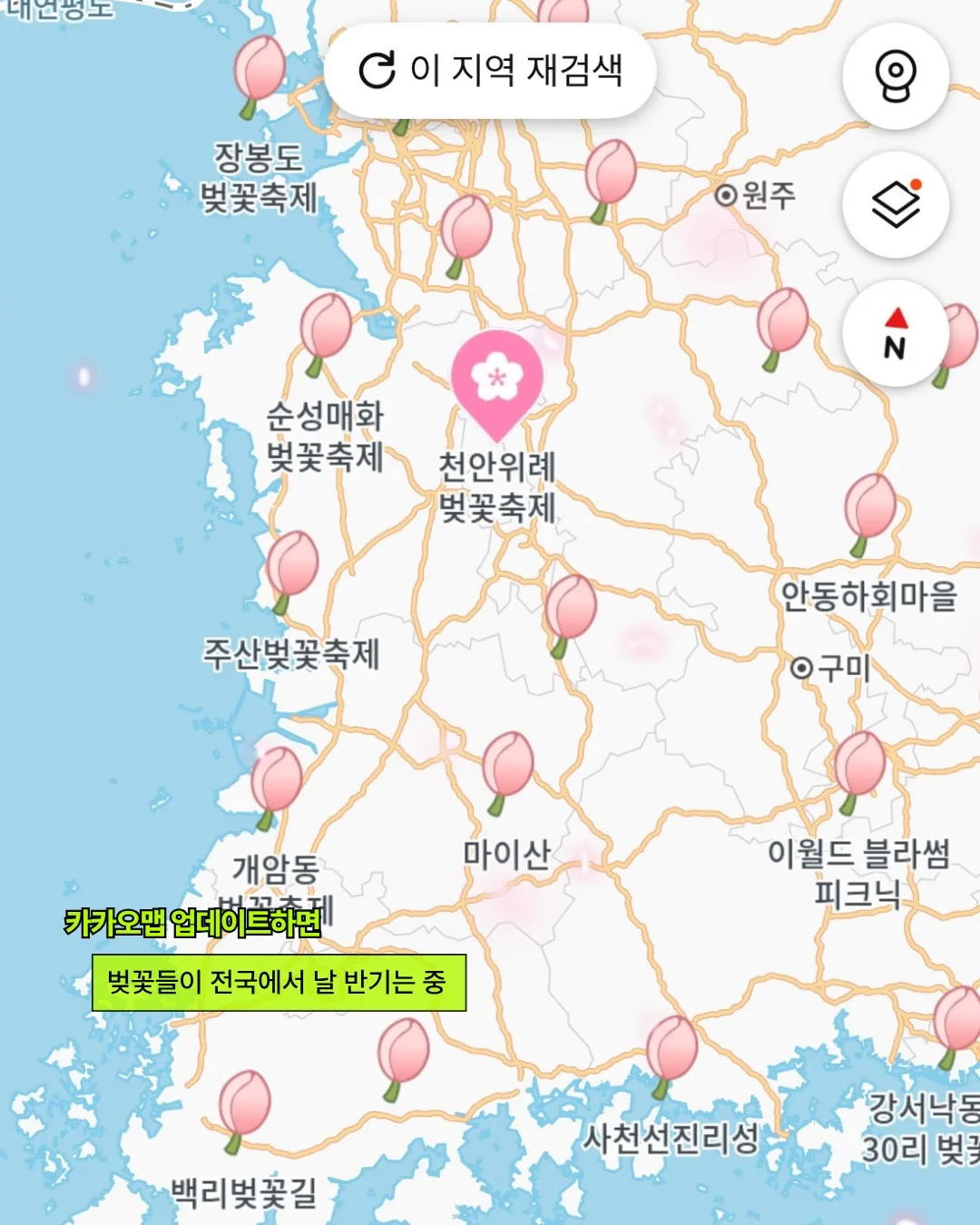The image size is (980, 1225).
Task: Tap the re-search this area button
Action: tap(490, 71)
